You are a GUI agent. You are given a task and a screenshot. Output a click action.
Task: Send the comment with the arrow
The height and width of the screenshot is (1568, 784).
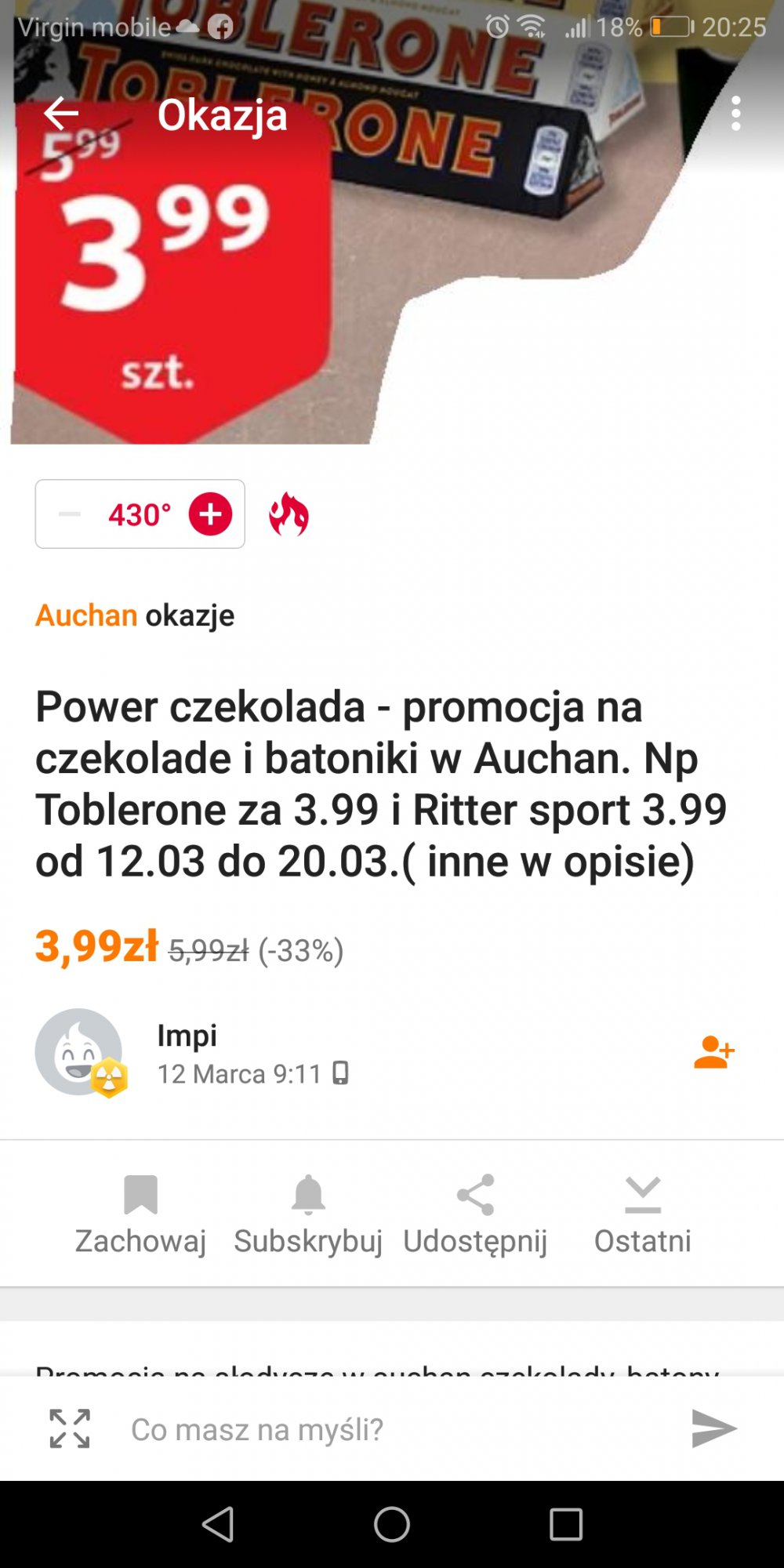(x=713, y=1428)
